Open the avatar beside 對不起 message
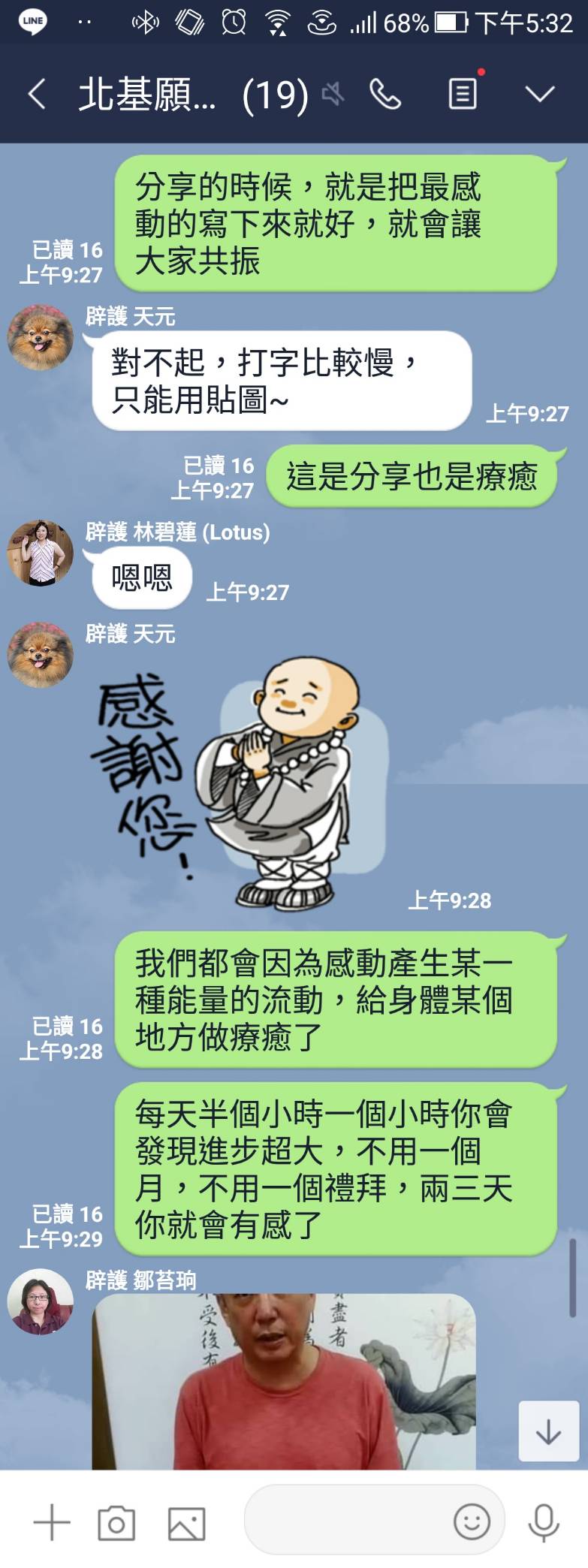Screen dimensions: 588x1568 [x=41, y=337]
